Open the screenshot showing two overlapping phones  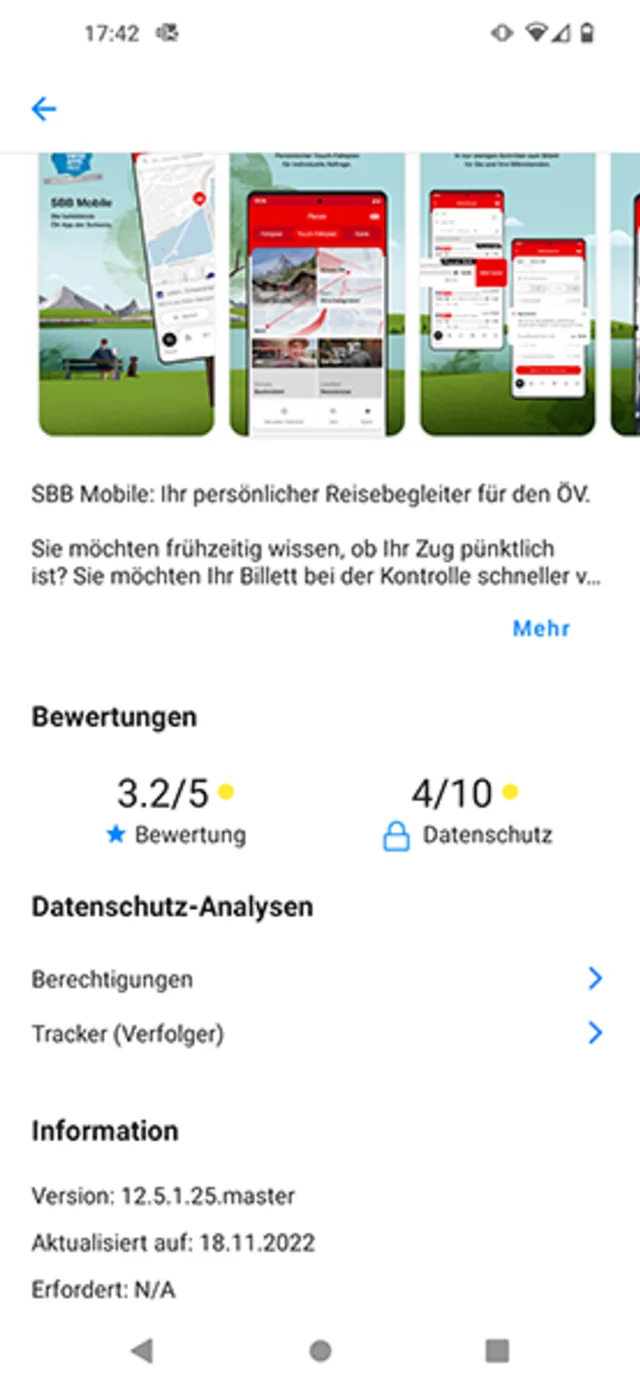(x=507, y=294)
